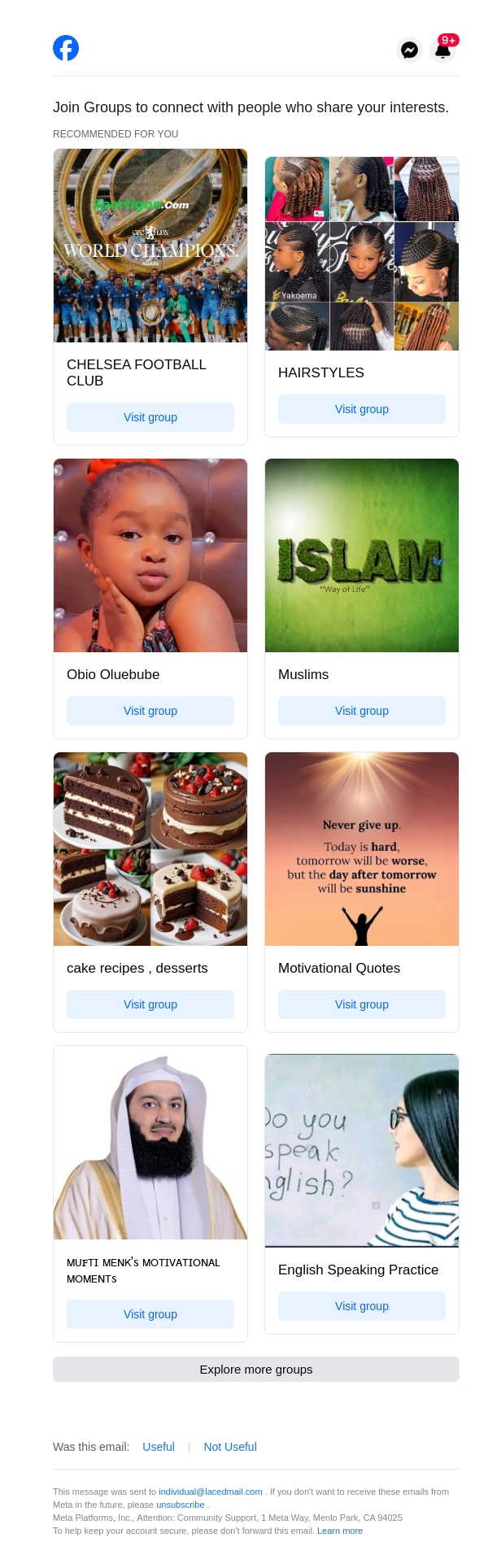Viewport: 488px width, 1568px height.
Task: Visit Mufti Menk's Motivational Moments group
Action: click(150, 1314)
